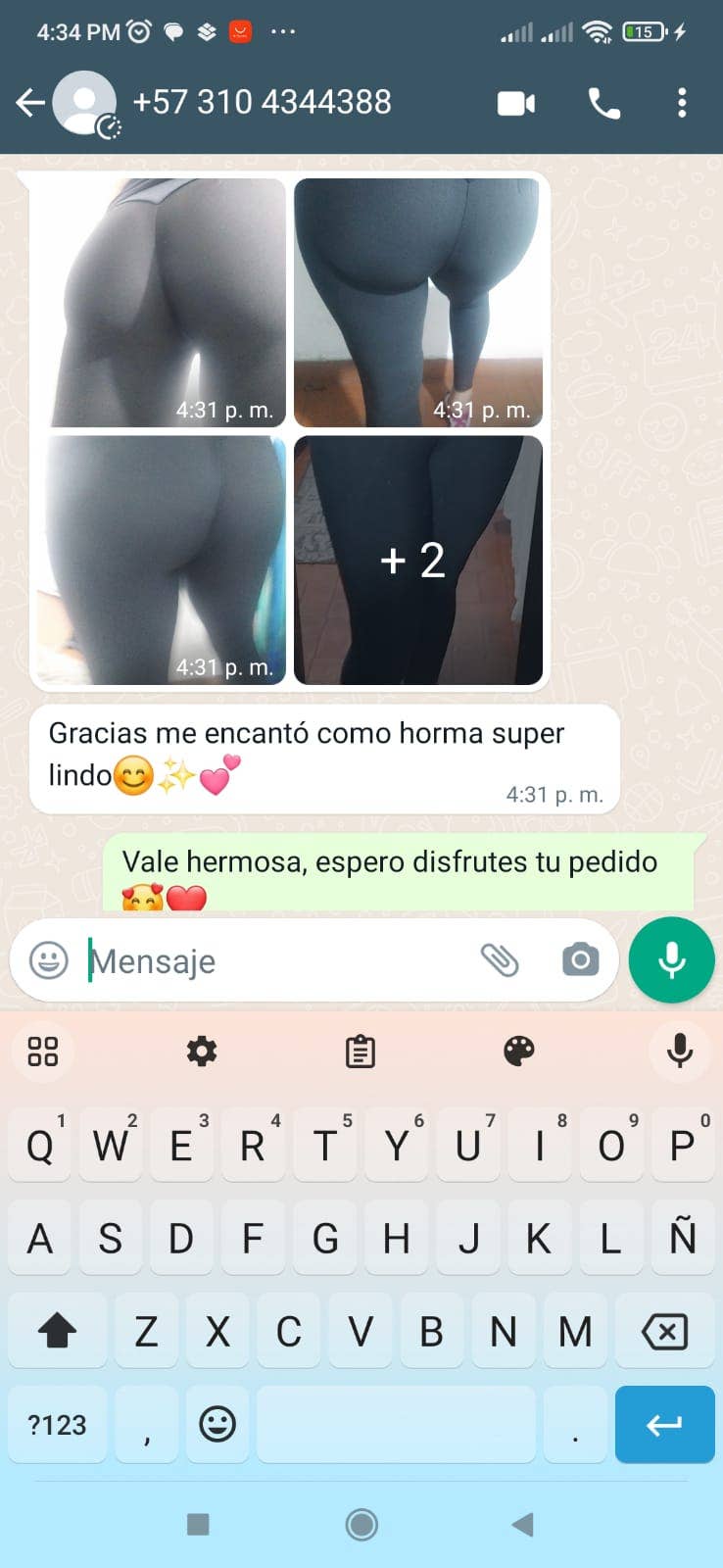Tap the Mensaje text field
Image resolution: width=723 pixels, height=1568 pixels.
pos(274,961)
